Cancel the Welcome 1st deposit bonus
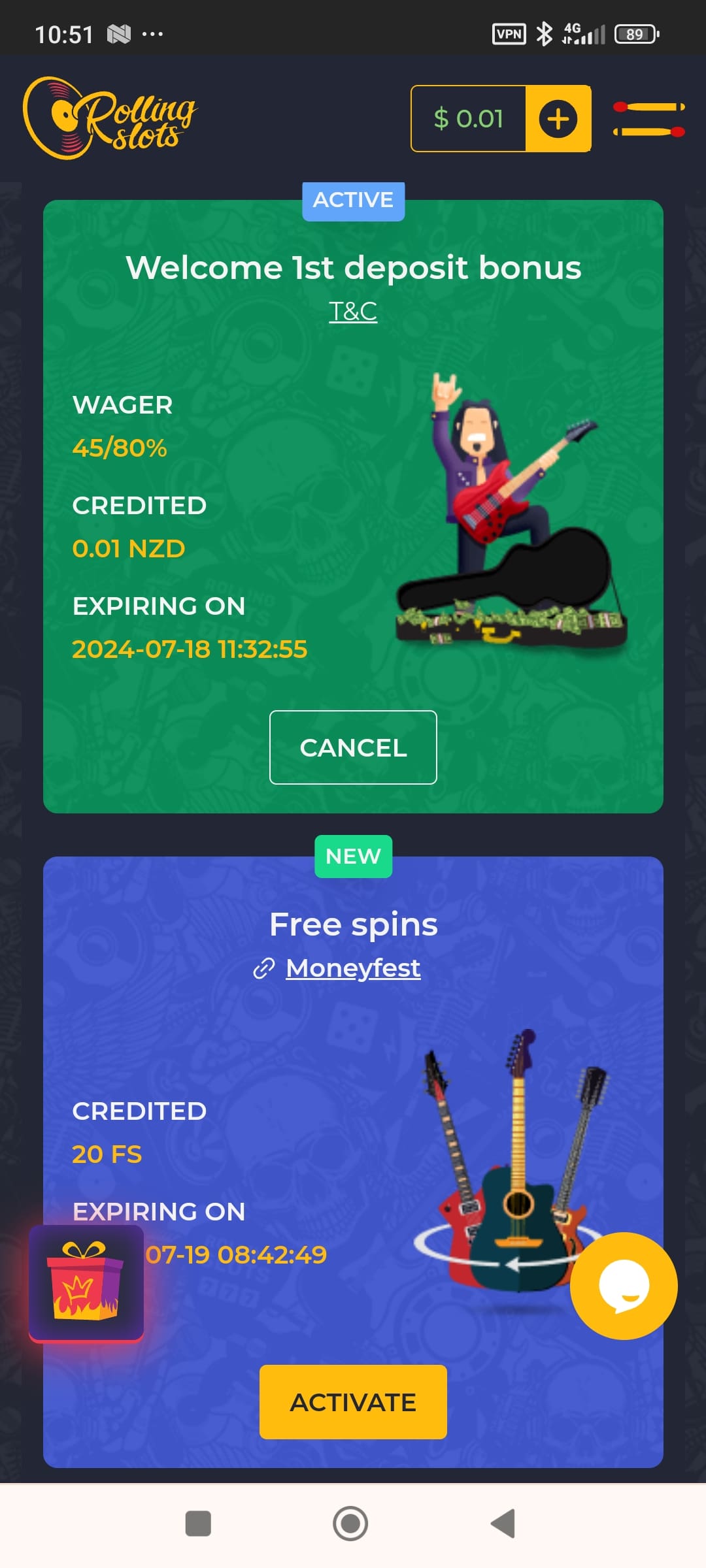706x1568 pixels. point(353,747)
